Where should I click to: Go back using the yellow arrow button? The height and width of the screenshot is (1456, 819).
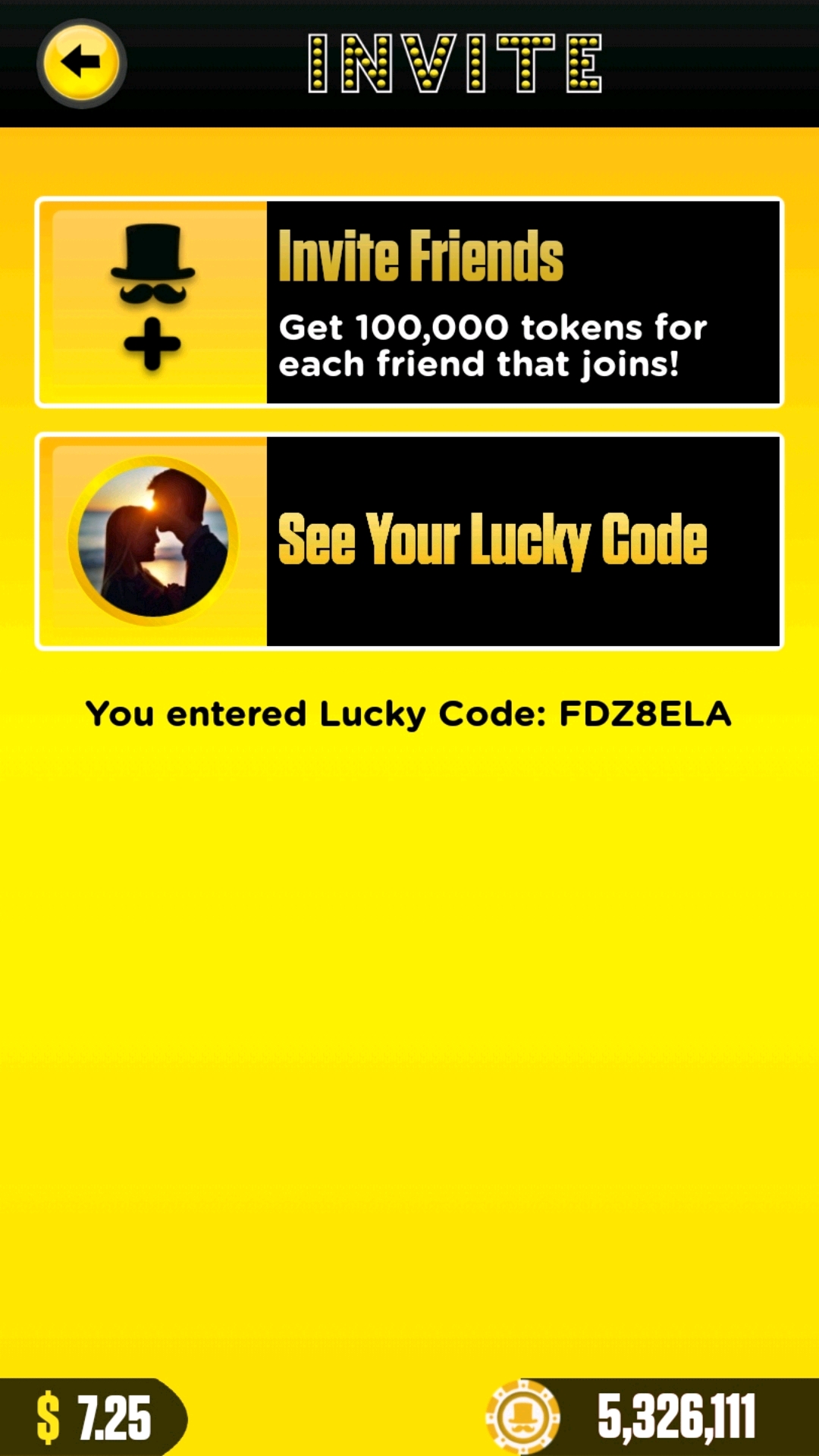[x=81, y=63]
